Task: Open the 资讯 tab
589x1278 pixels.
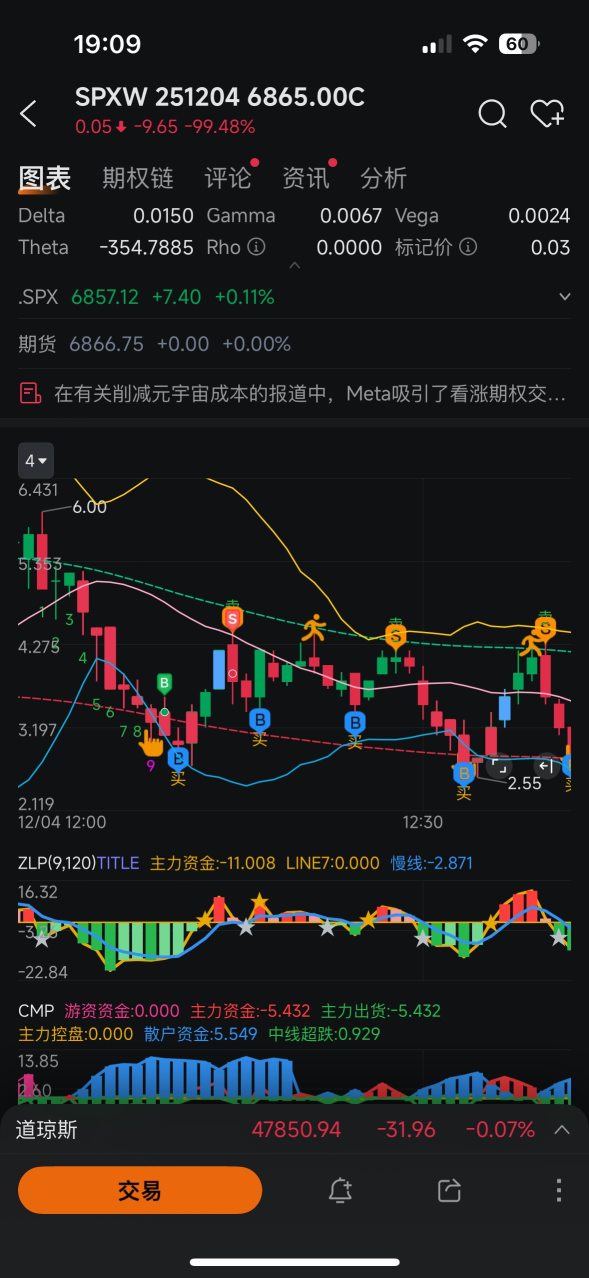Action: [x=305, y=178]
